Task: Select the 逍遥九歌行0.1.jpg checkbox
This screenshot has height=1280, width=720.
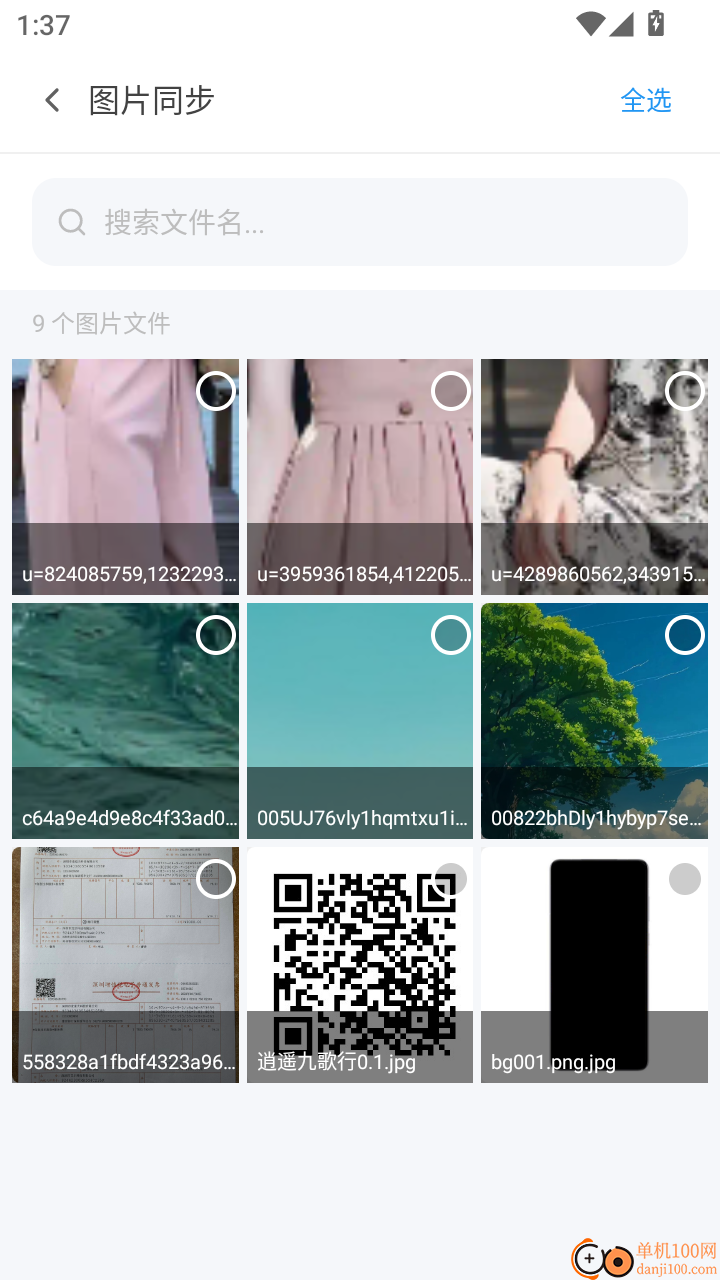Action: click(451, 879)
